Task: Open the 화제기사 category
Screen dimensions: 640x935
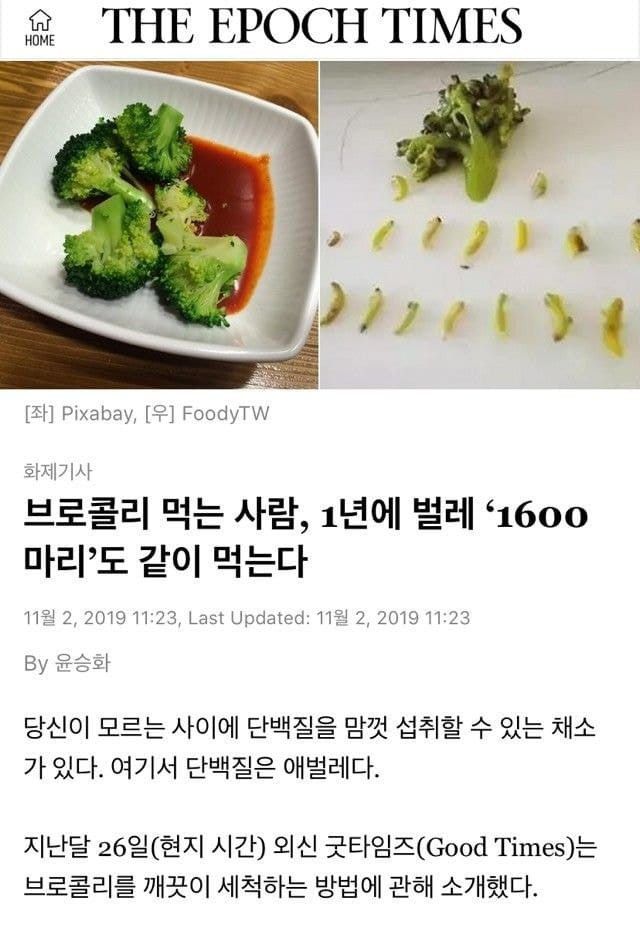Action: tap(57, 470)
